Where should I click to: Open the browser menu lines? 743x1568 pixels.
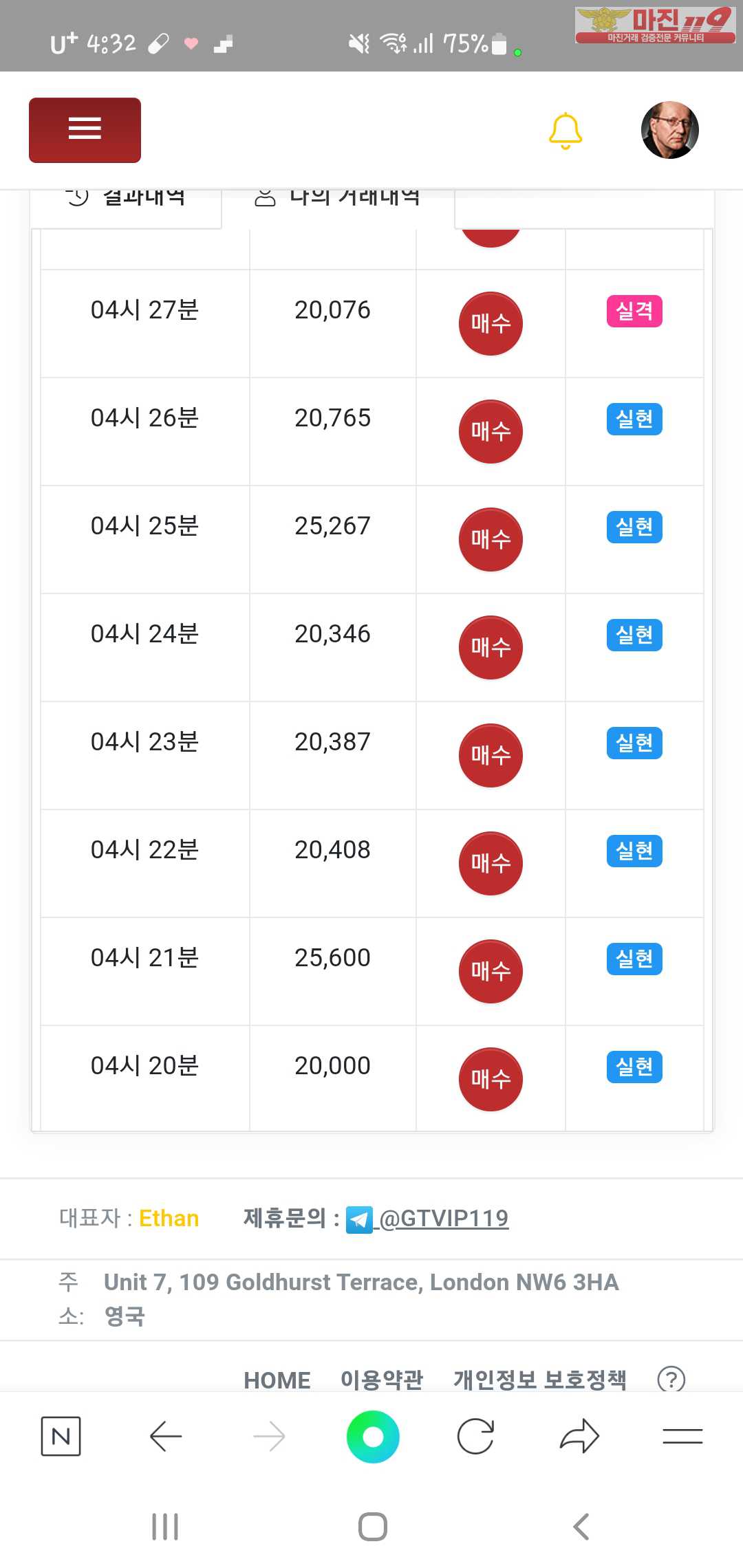(x=682, y=1436)
